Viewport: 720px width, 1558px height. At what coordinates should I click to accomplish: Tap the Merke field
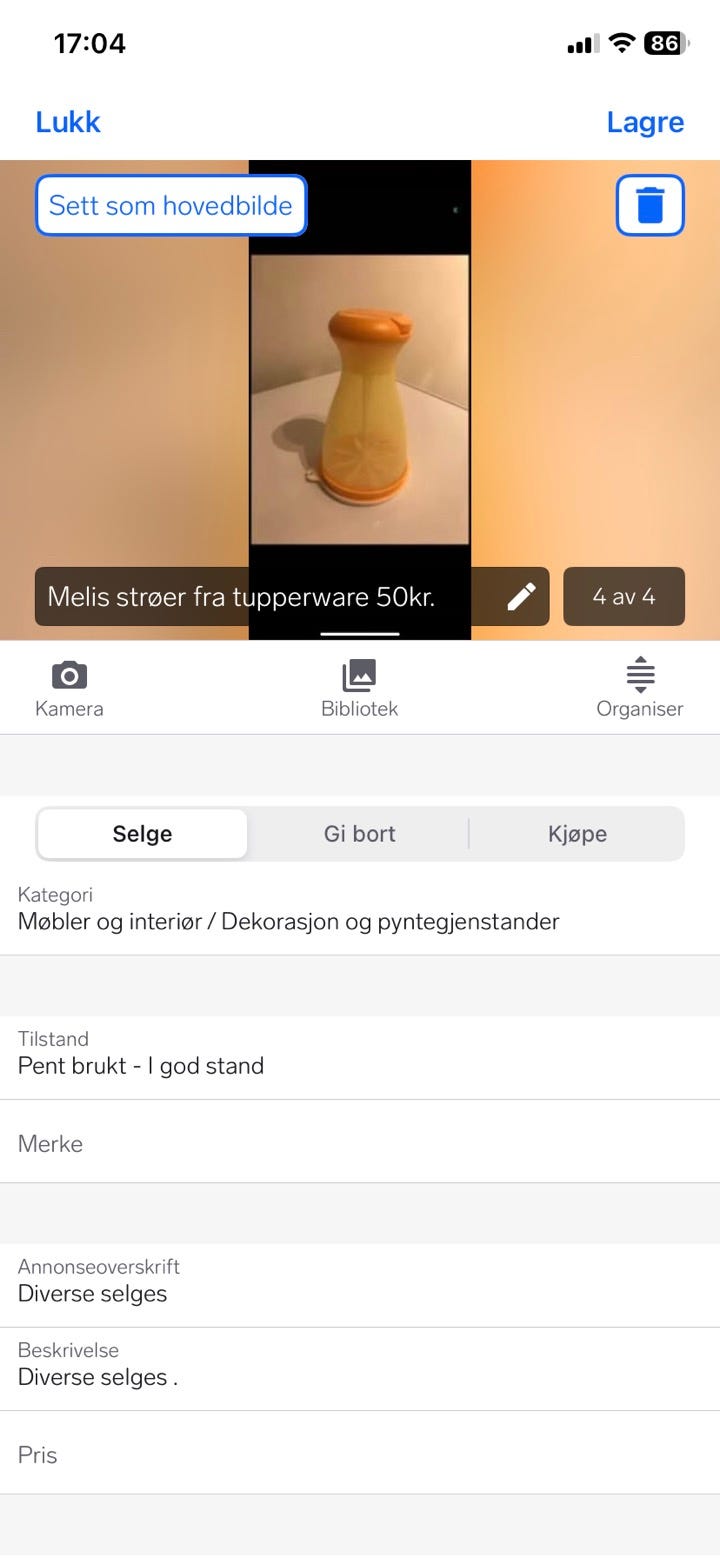tap(360, 1143)
